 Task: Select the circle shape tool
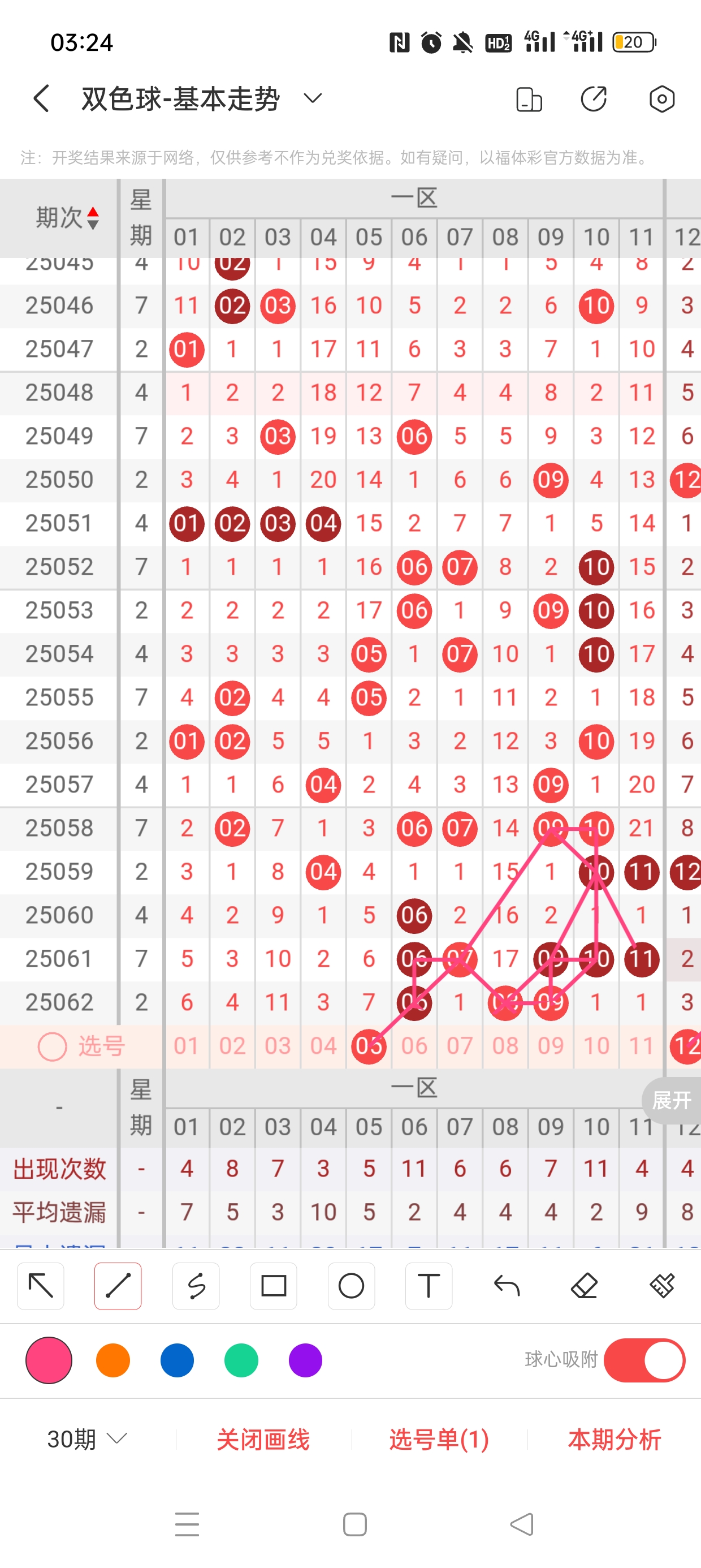pos(351,1286)
